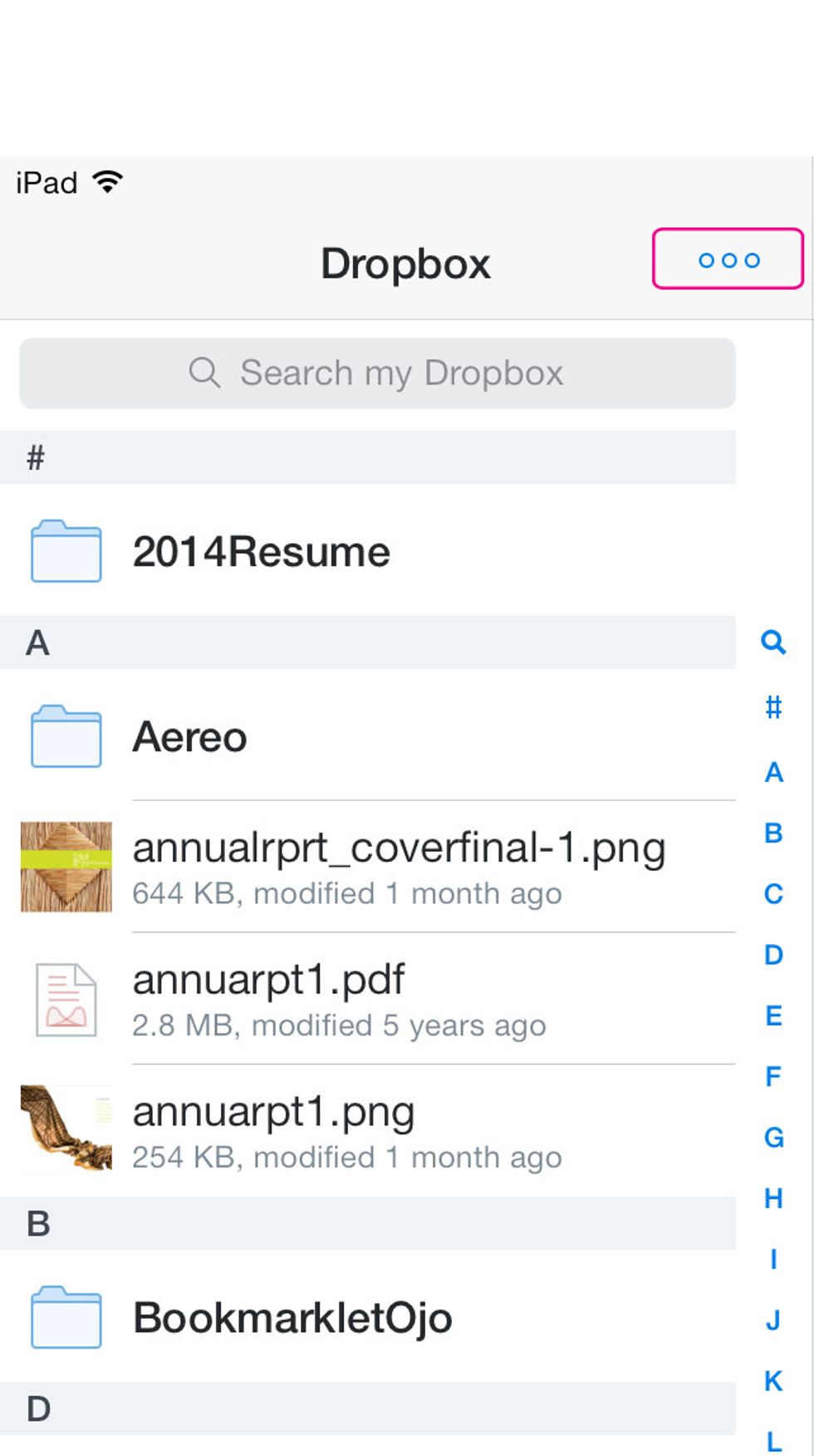Viewport: 814px width, 1456px height.
Task: Open the BookmarkletOjo folder
Action: click(368, 1316)
